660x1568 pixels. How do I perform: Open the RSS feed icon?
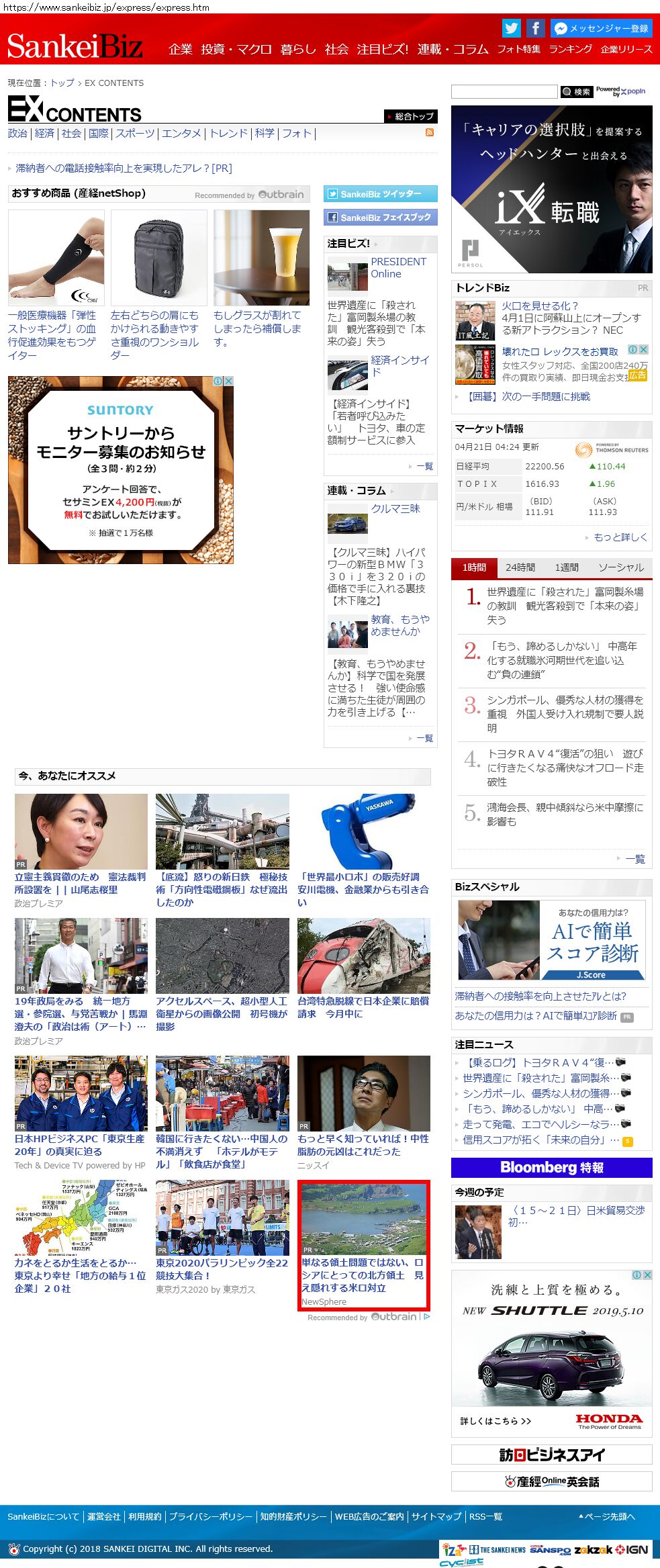click(430, 132)
